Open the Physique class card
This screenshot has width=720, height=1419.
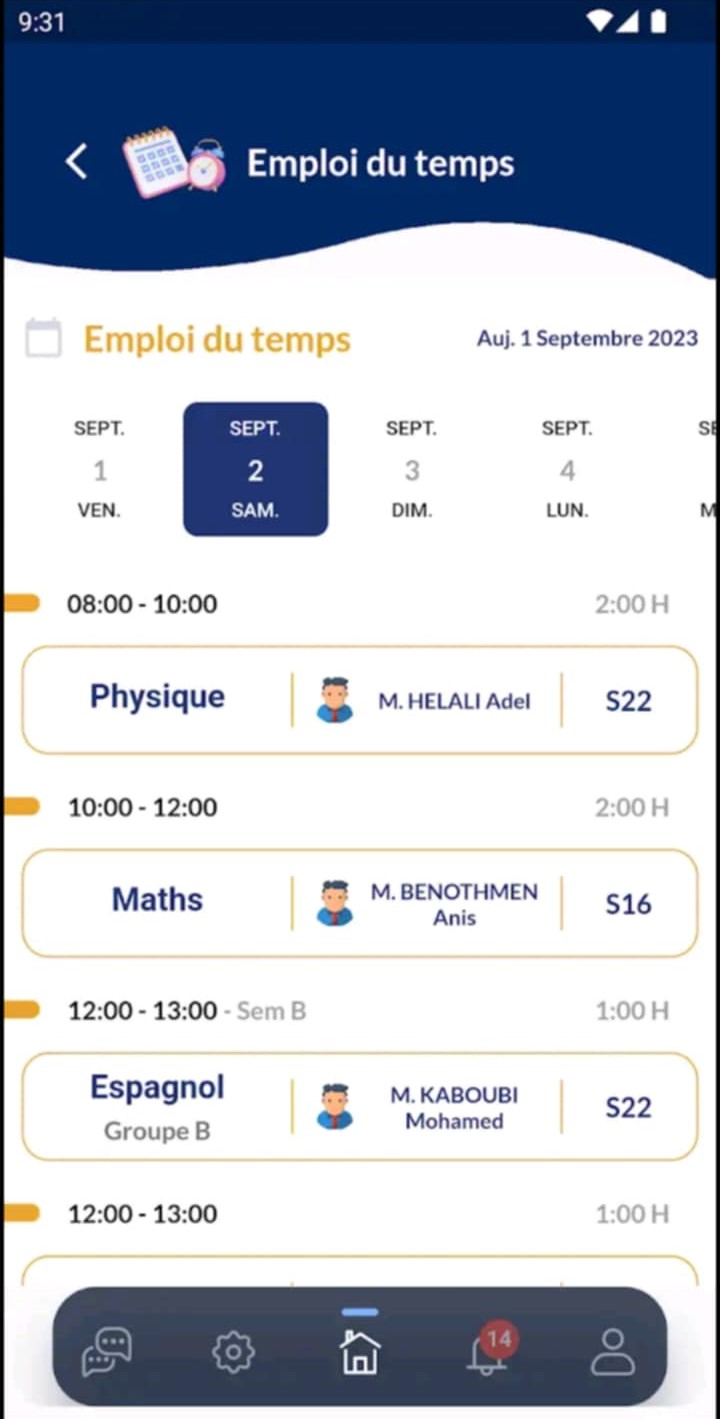(x=360, y=700)
